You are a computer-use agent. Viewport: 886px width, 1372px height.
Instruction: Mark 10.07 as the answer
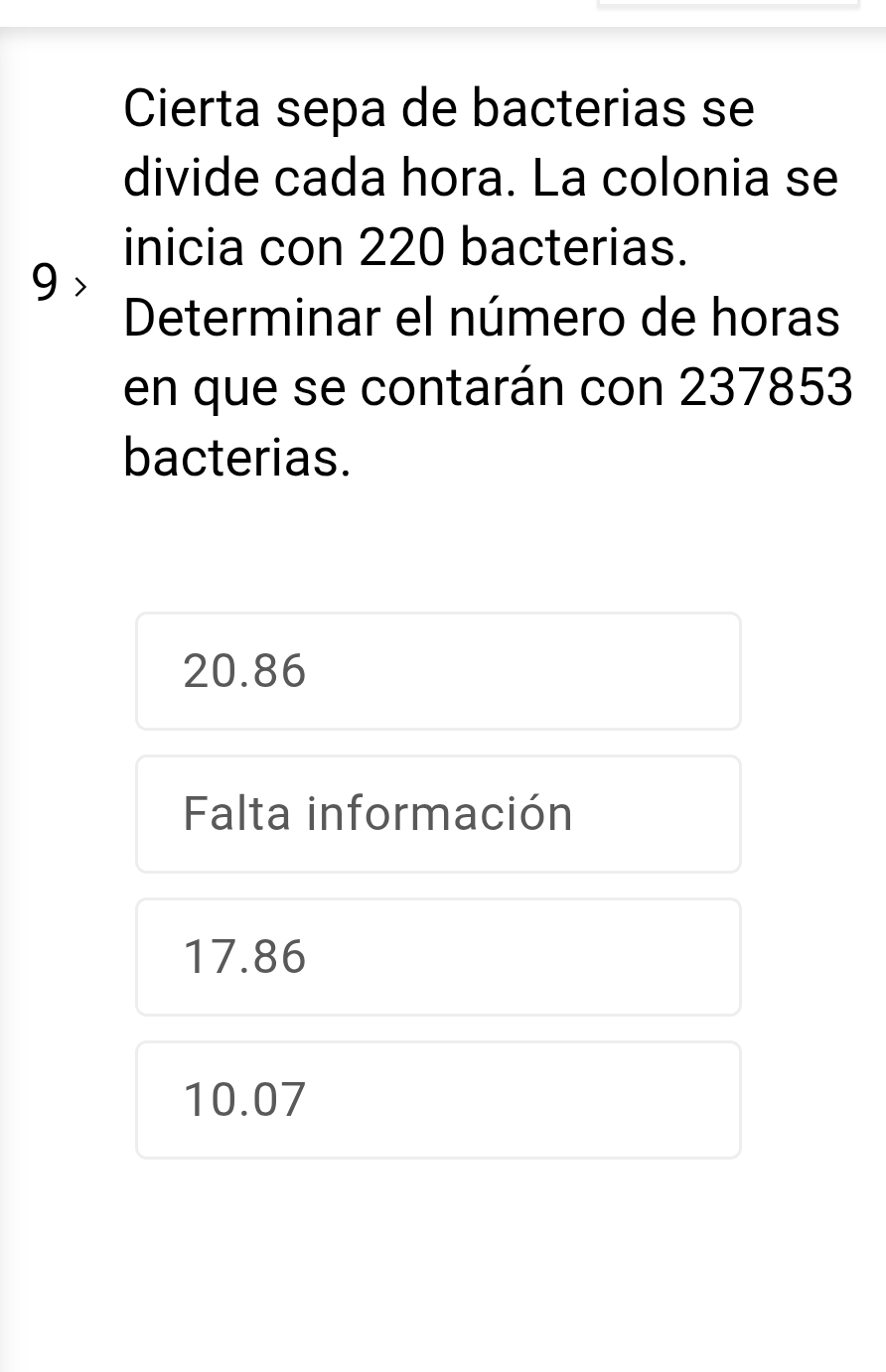[x=438, y=1100]
